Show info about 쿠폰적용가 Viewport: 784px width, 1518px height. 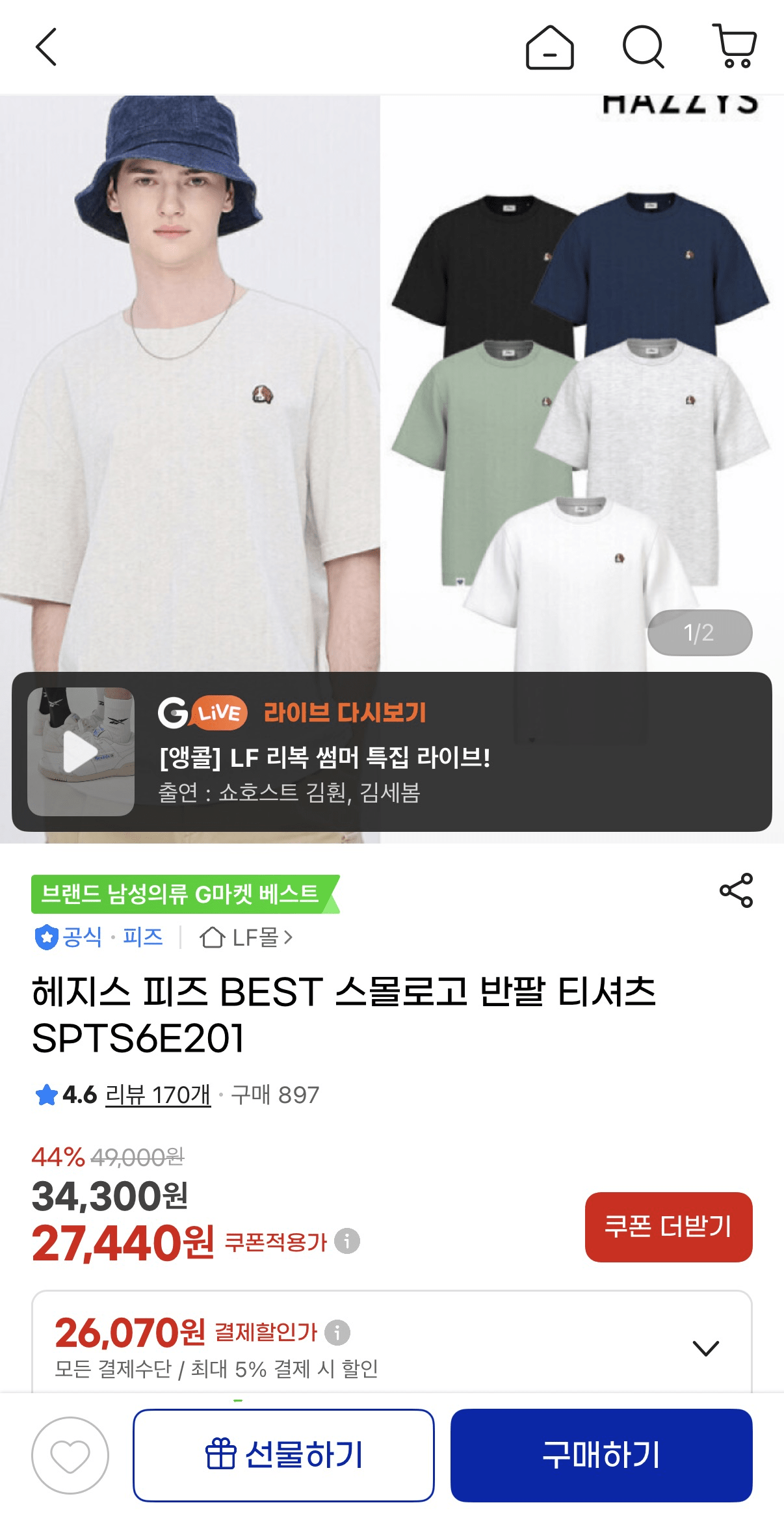(x=347, y=1241)
